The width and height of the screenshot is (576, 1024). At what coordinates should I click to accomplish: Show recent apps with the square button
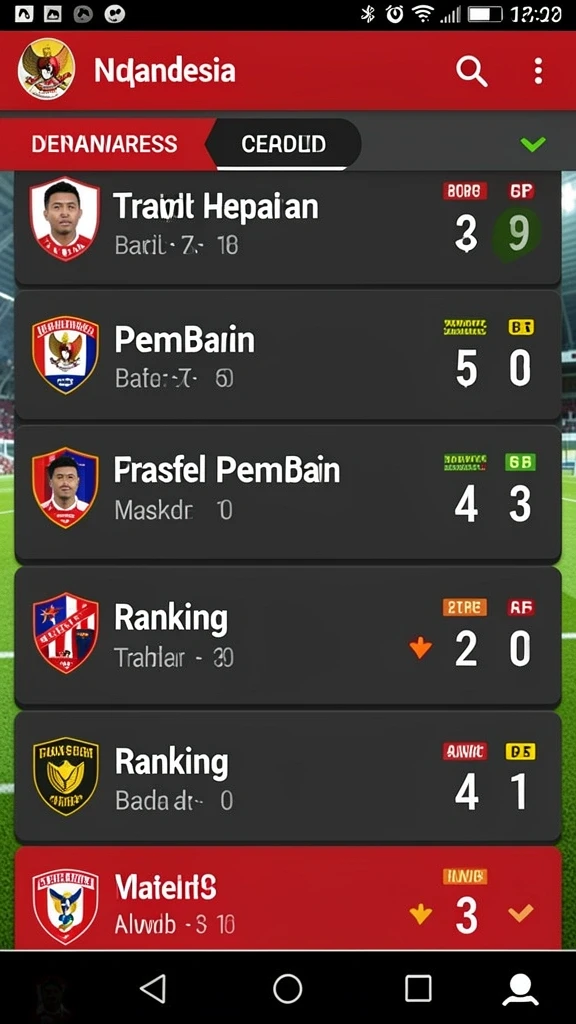pos(418,988)
